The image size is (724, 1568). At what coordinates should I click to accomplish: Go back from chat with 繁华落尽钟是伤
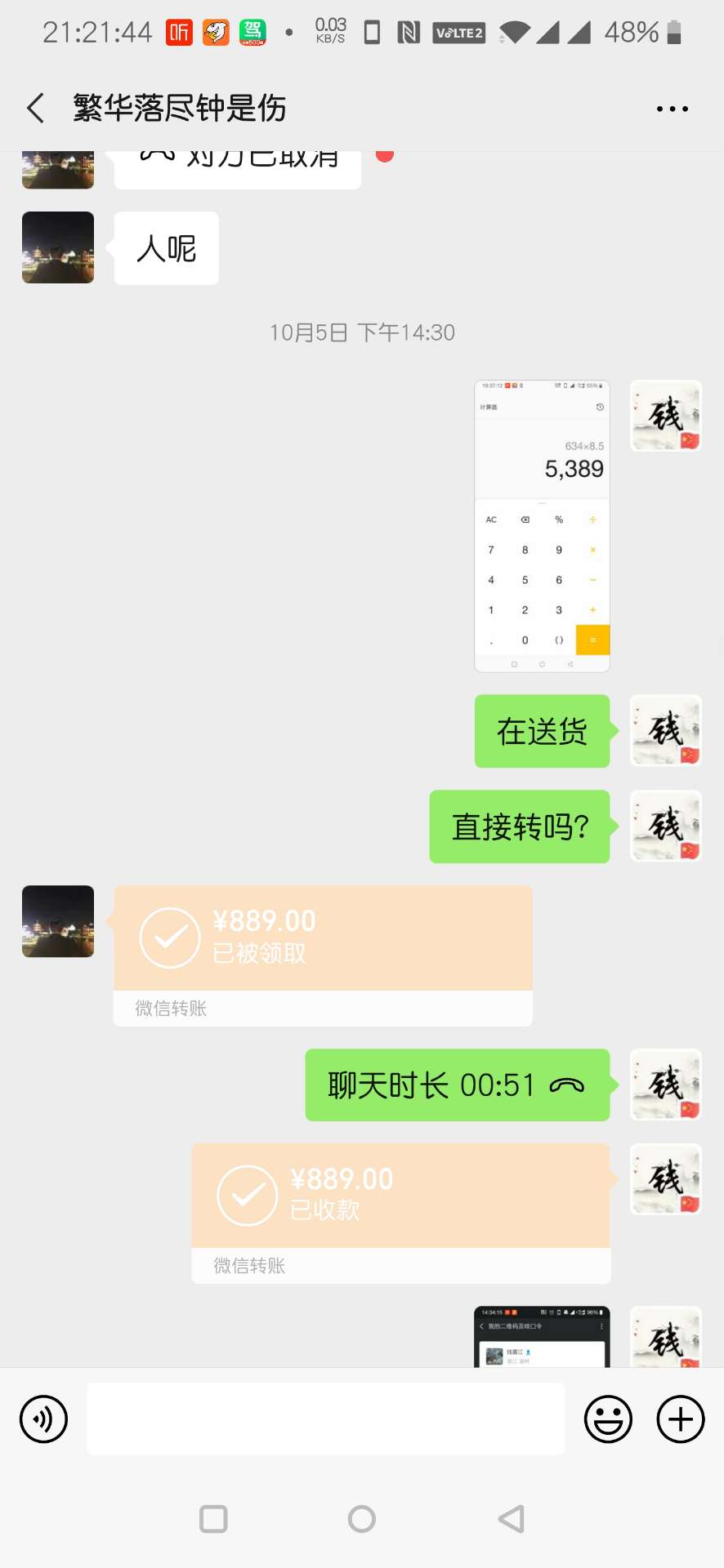coord(36,108)
